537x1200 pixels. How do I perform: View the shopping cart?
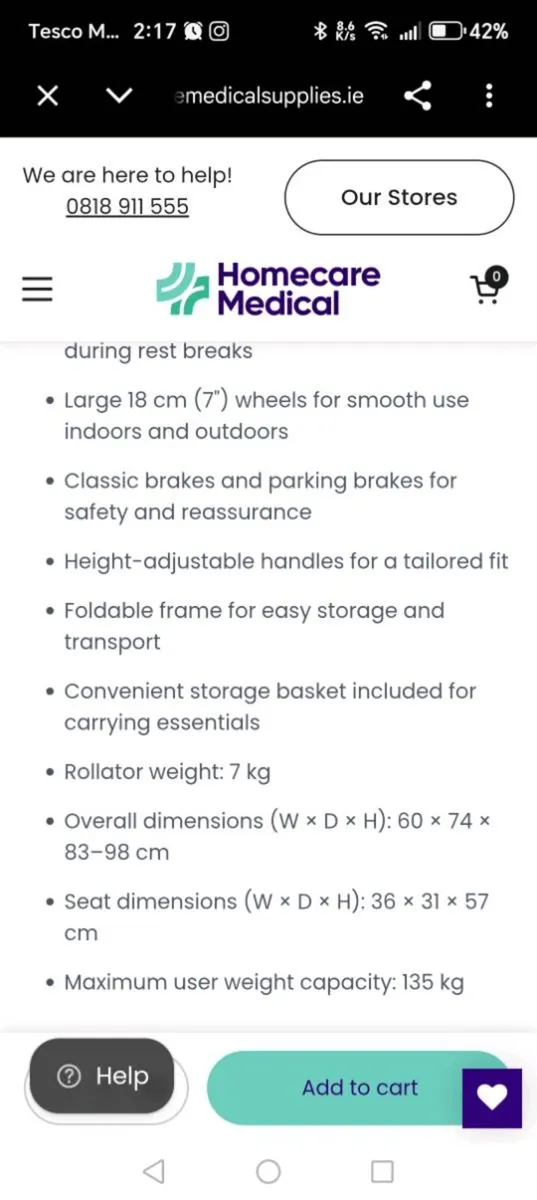488,285
